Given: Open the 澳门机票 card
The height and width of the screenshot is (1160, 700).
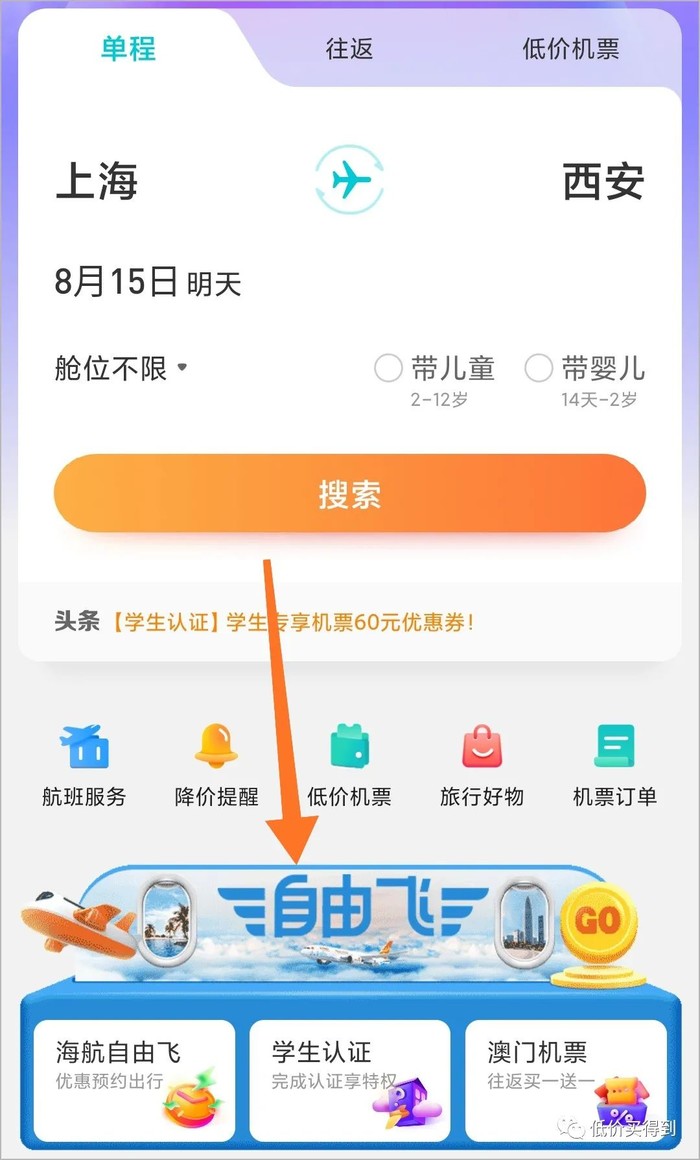Looking at the screenshot, I should (x=565, y=1080).
